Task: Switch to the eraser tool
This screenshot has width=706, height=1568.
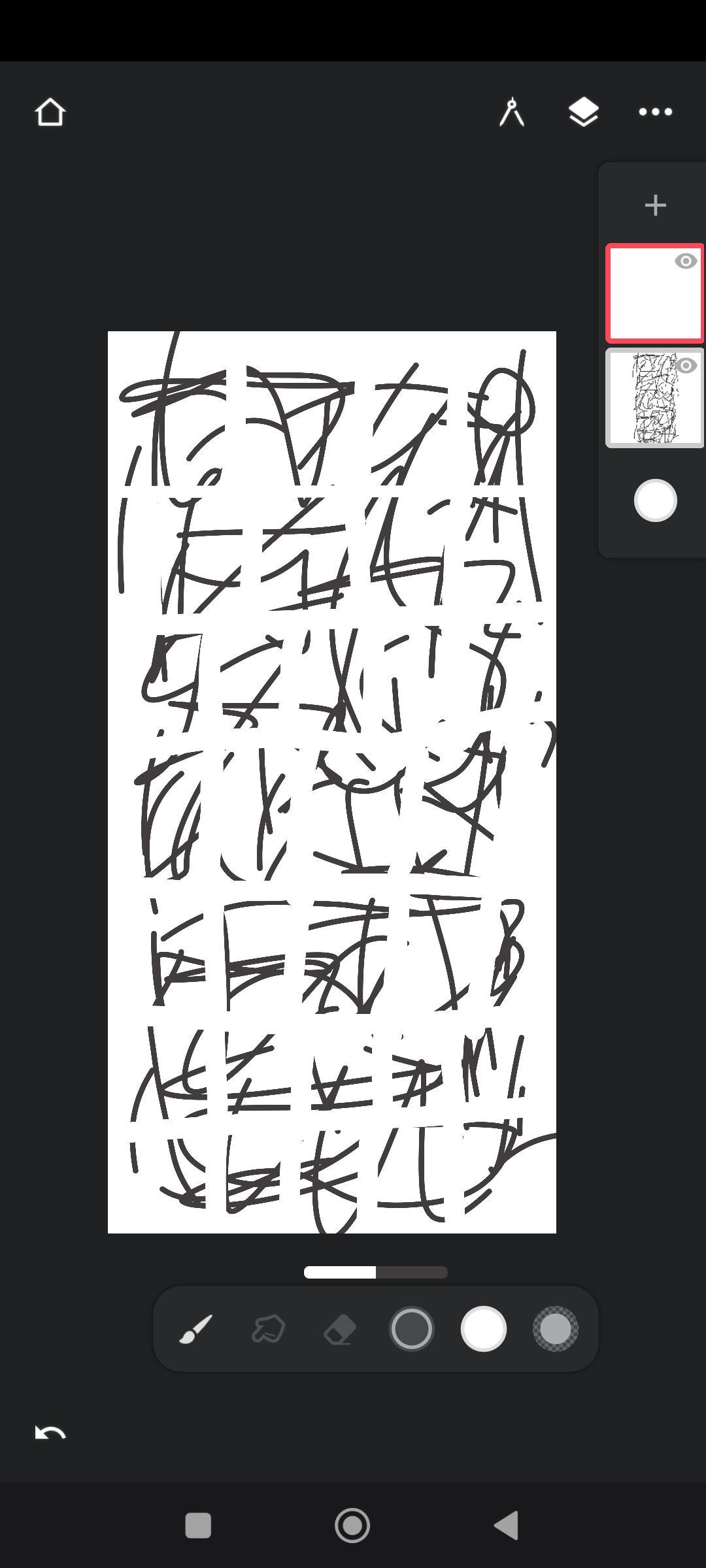Action: 340,1329
